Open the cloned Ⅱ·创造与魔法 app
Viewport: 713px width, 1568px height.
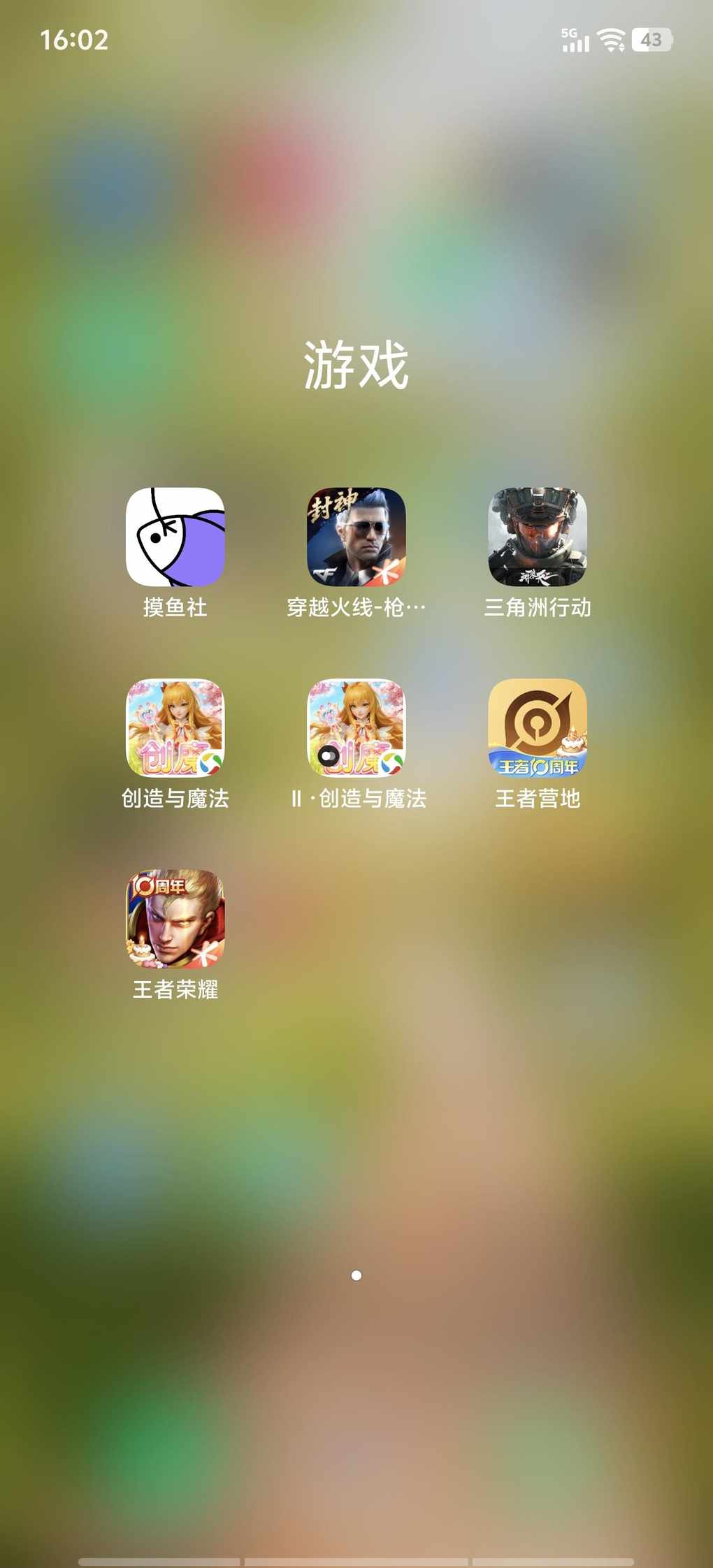tap(356, 728)
